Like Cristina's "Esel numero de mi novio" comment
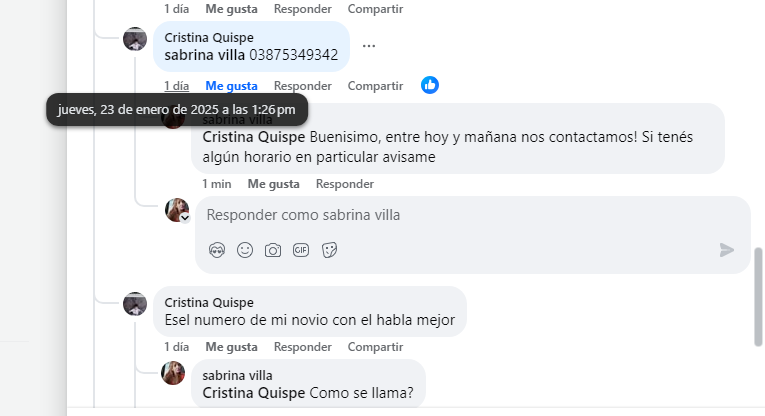Screen dimensions: 765x416 231,347
